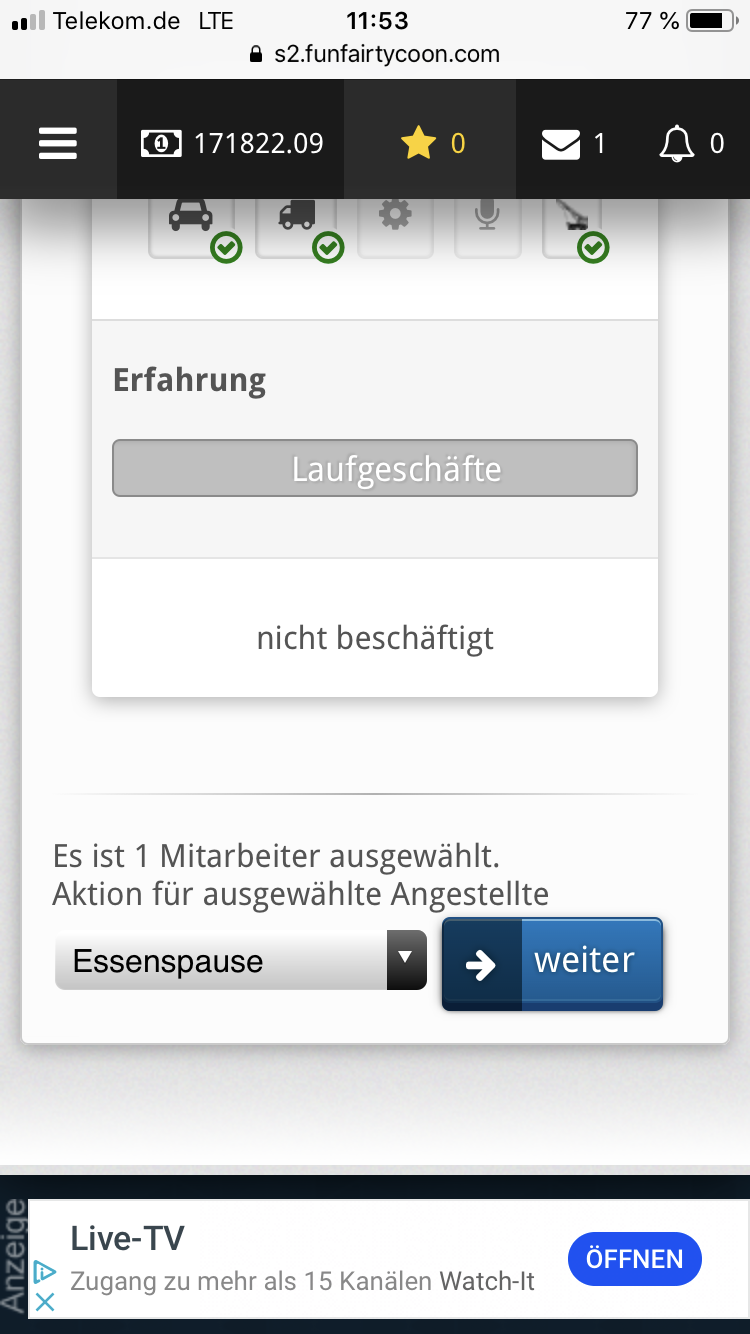This screenshot has width=750, height=1334.
Task: Open the hamburger menu
Action: click(x=58, y=144)
